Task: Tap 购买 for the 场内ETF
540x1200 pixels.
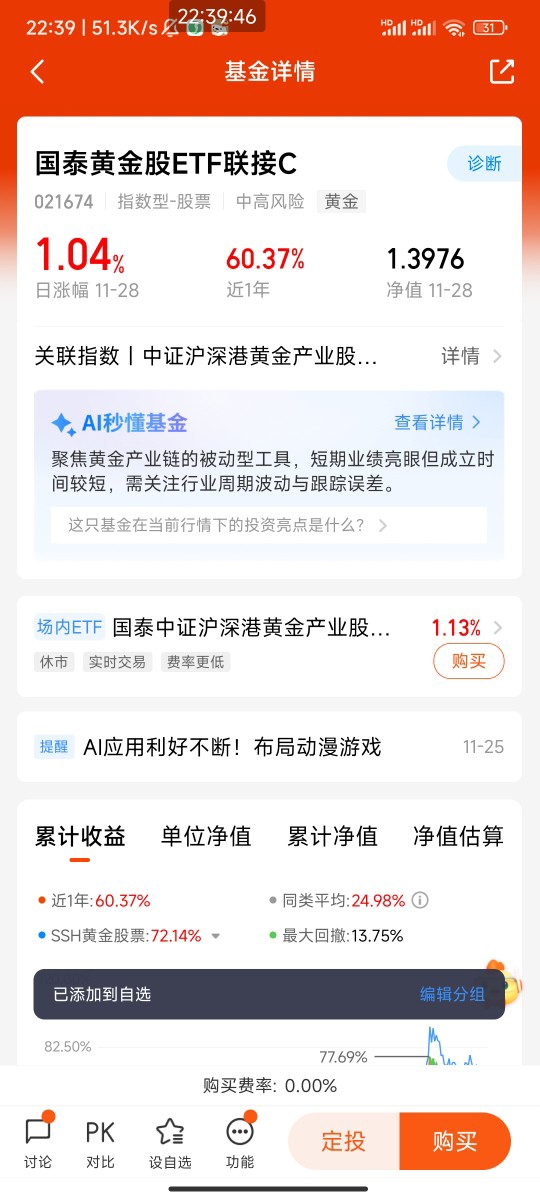Action: 469,661
